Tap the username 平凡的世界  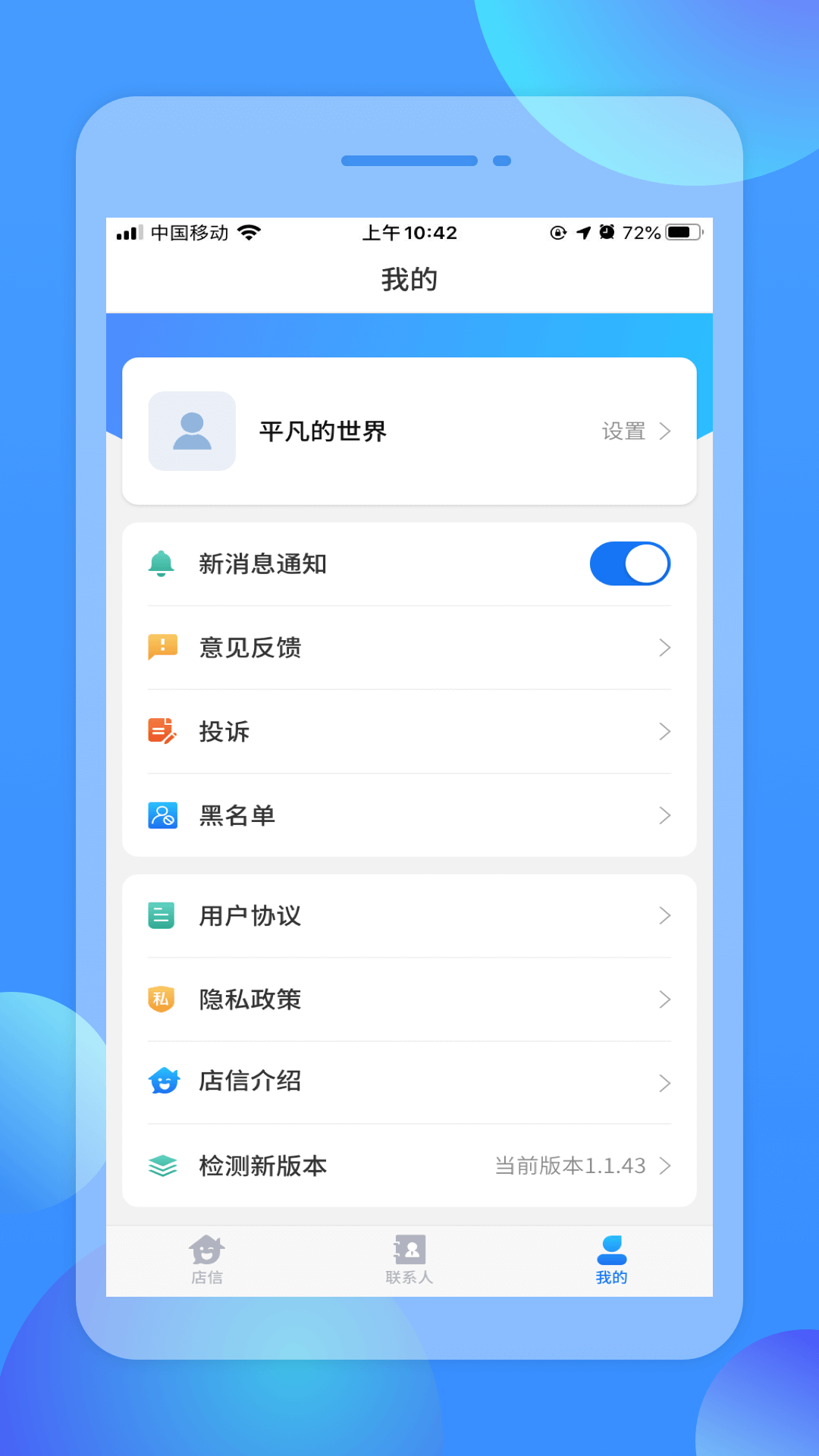click(322, 430)
